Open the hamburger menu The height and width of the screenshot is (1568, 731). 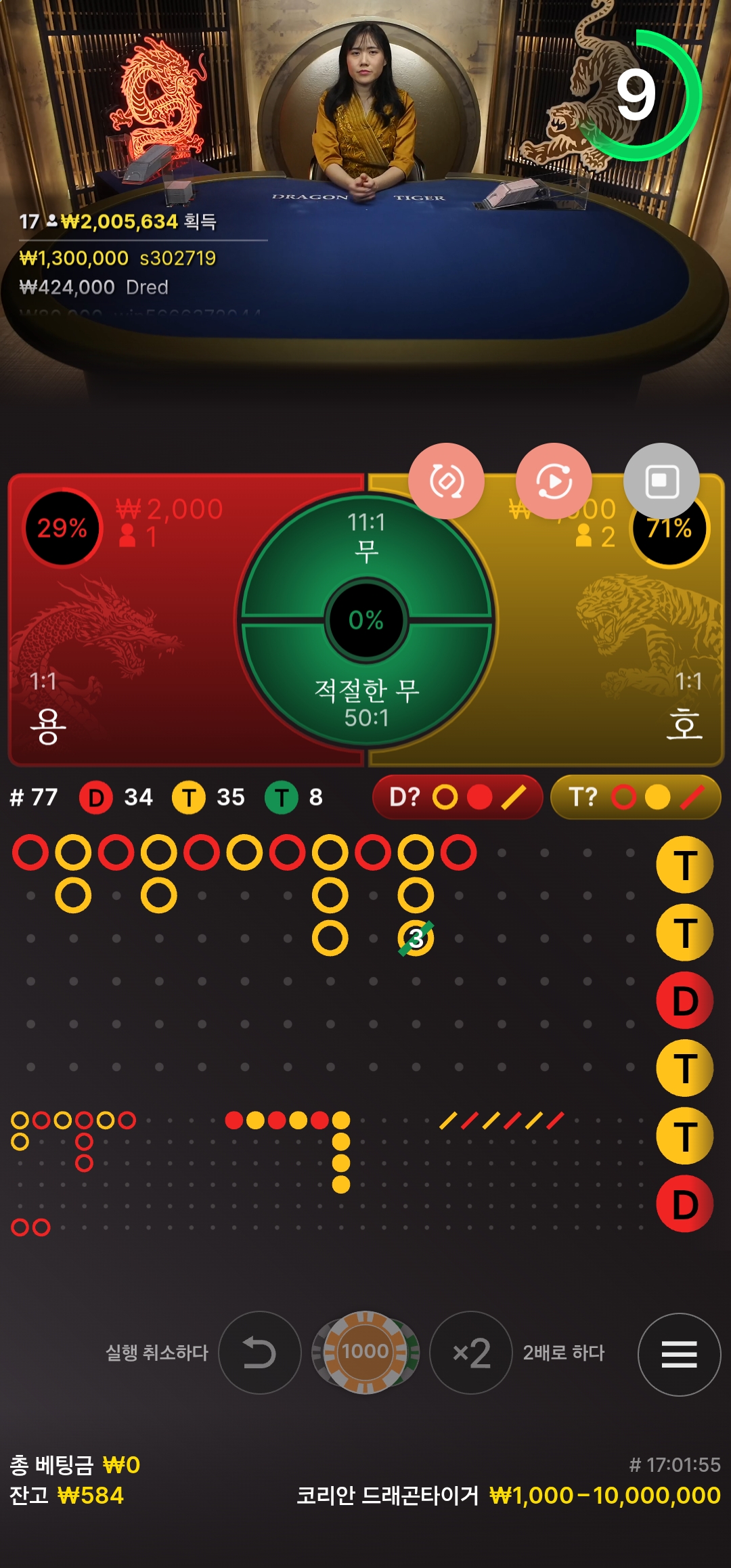679,1354
